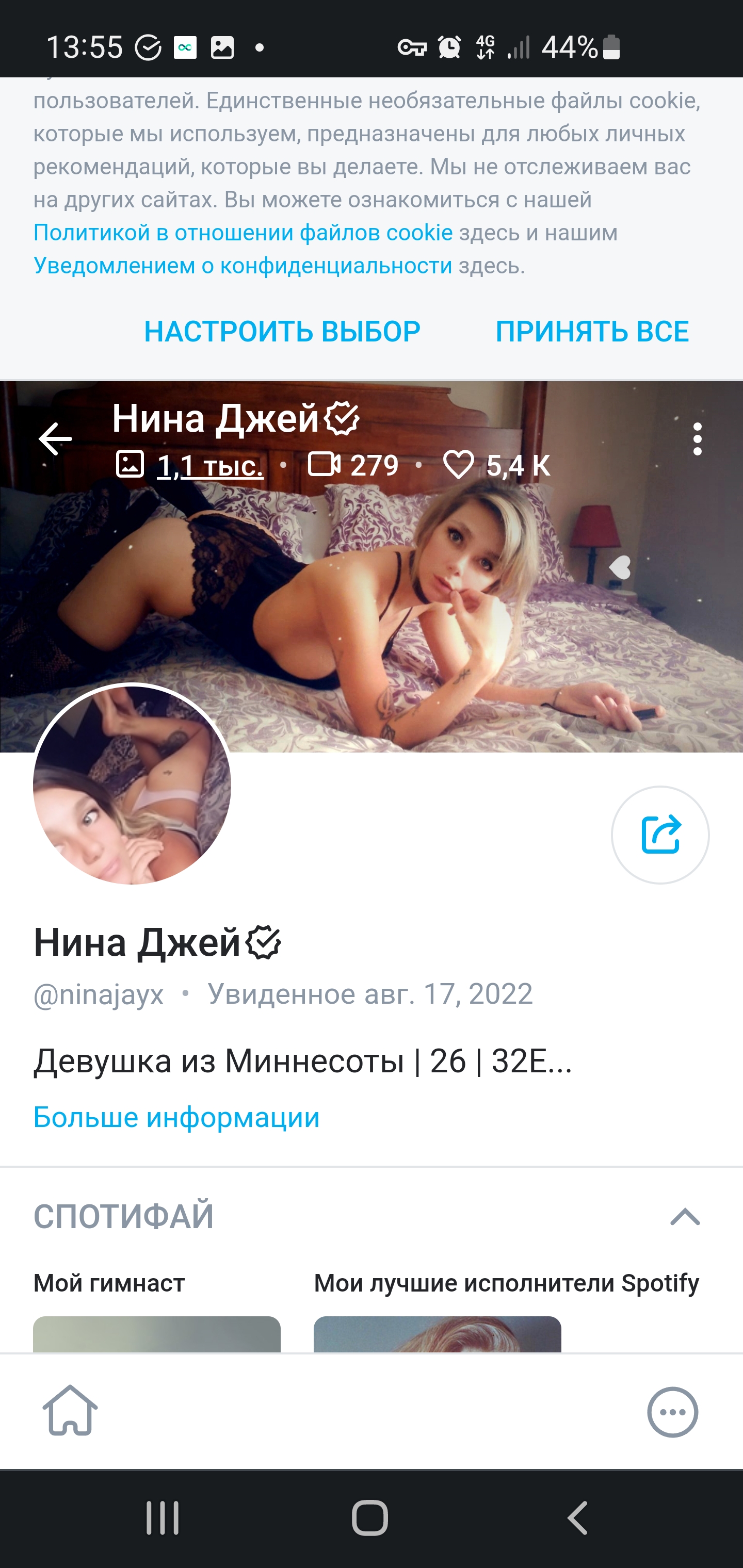Open the more options circle in bottom bar
The image size is (743, 1568).
pyautogui.click(x=672, y=1412)
